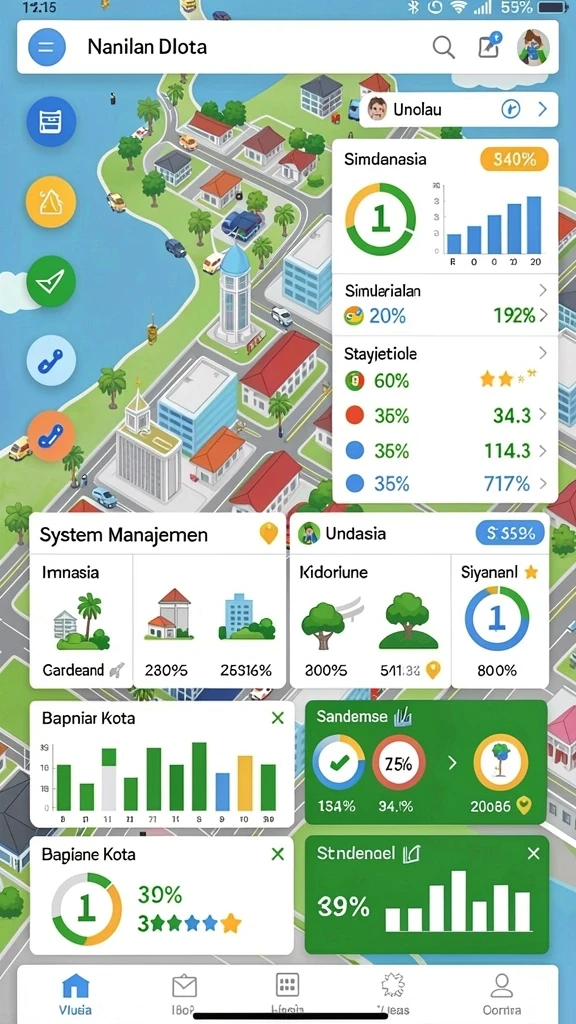This screenshot has width=576, height=1024.
Task: Switch to the Oomra profile tab
Action: point(502,994)
